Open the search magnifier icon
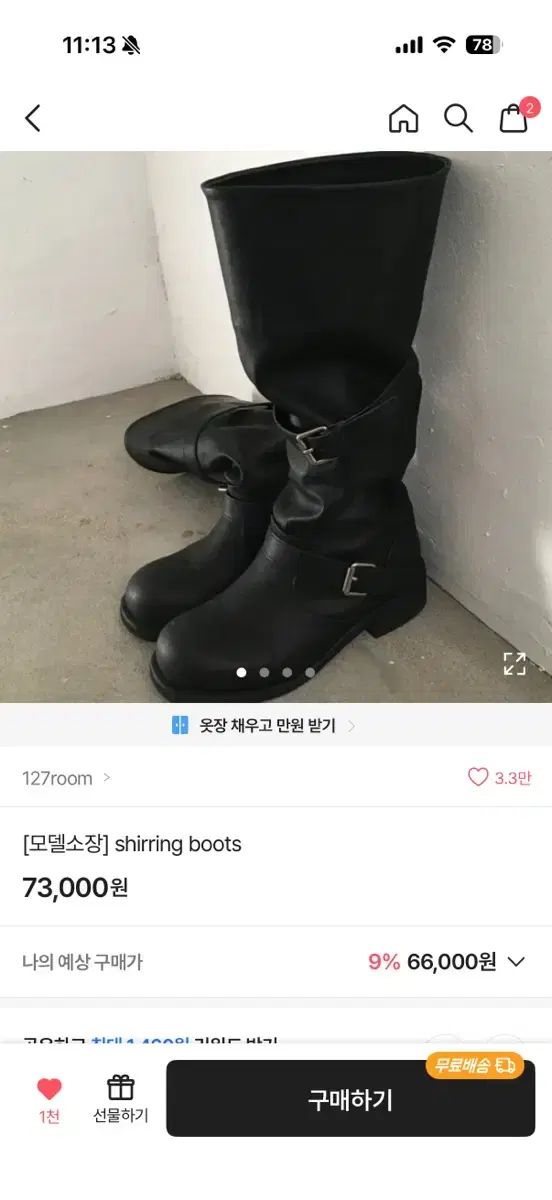Screen dimensions: 552x1200 pyautogui.click(x=458, y=118)
